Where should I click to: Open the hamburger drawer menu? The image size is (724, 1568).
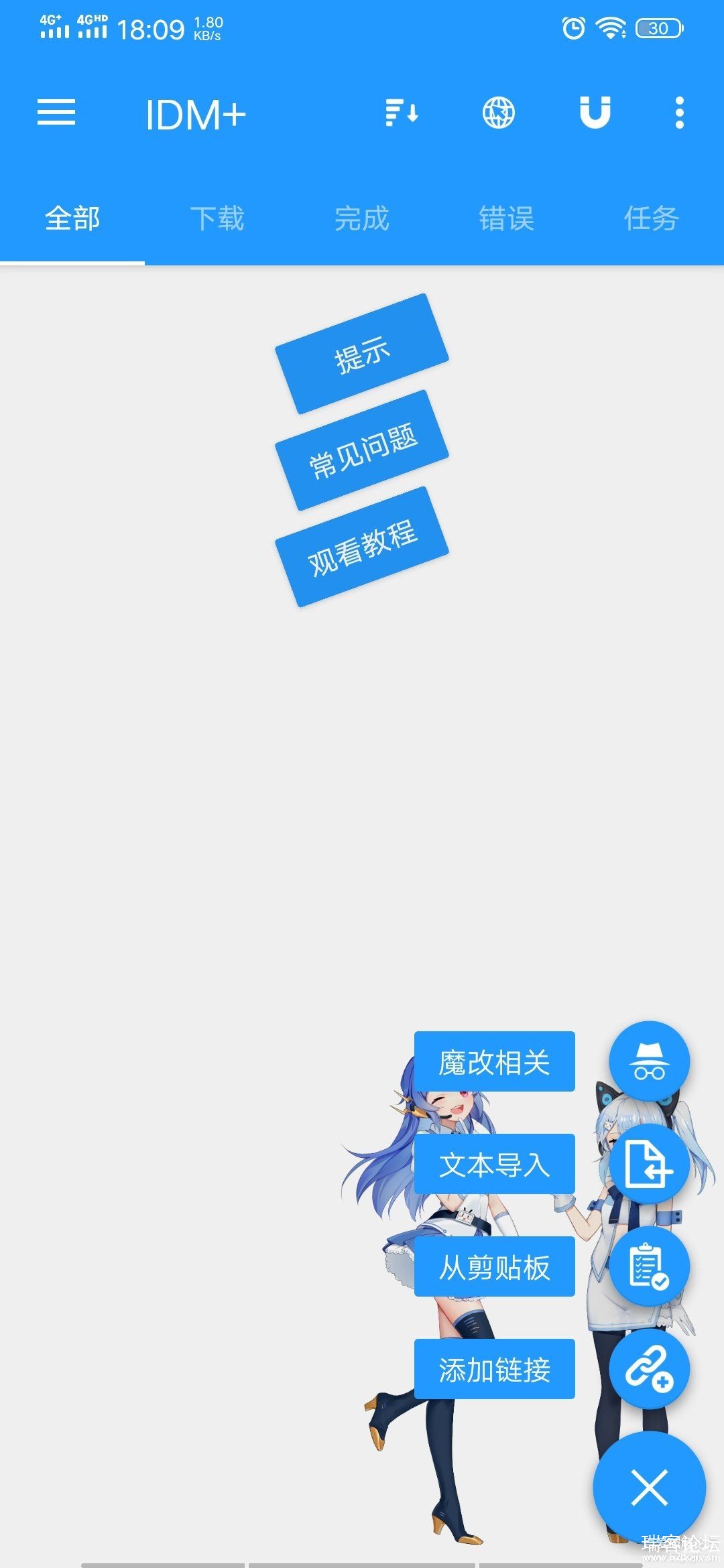tap(56, 113)
